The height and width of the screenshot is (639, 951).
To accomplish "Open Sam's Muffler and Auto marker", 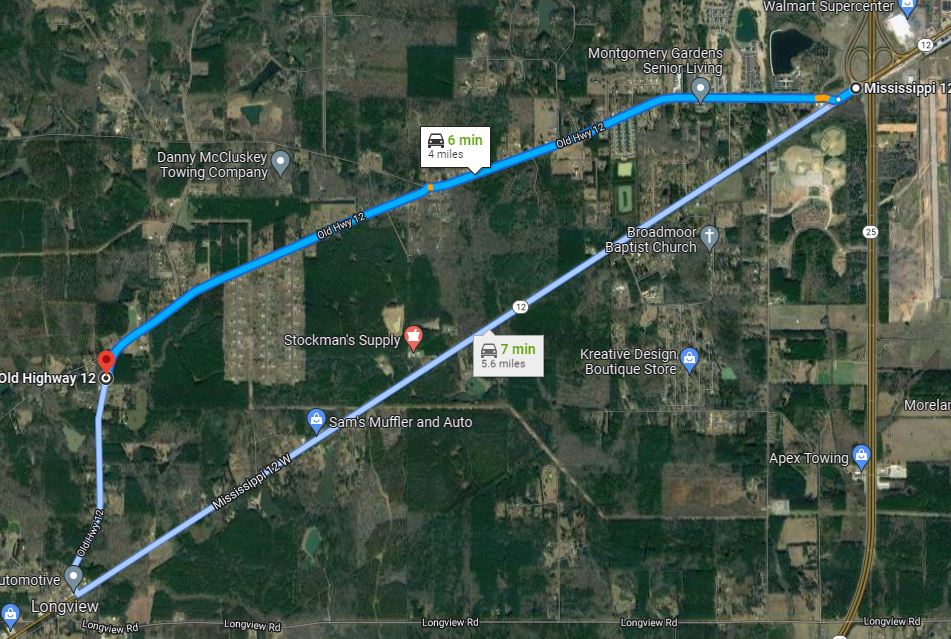I will [x=316, y=420].
